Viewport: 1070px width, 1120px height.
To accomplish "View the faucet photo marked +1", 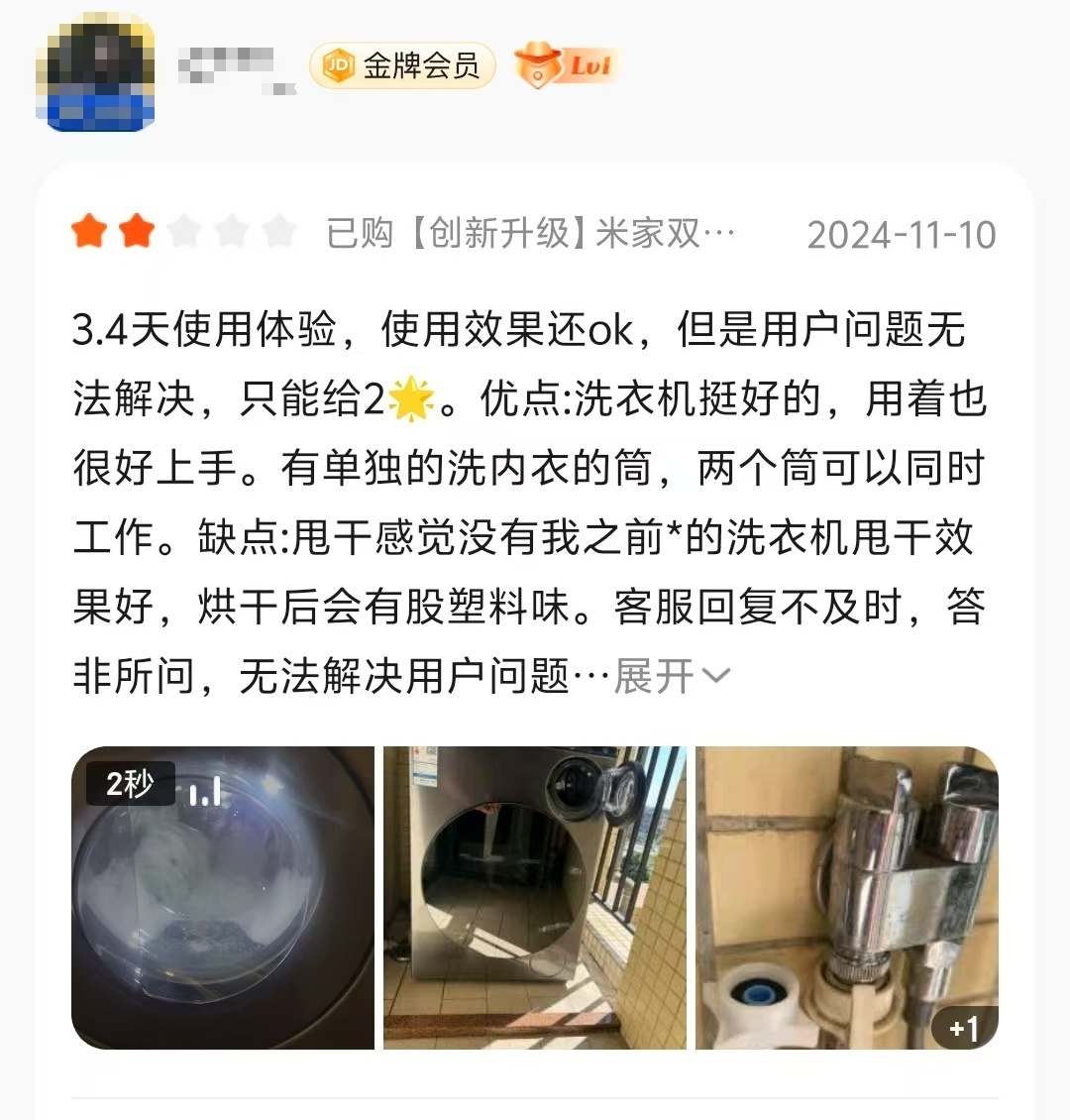I will (847, 897).
